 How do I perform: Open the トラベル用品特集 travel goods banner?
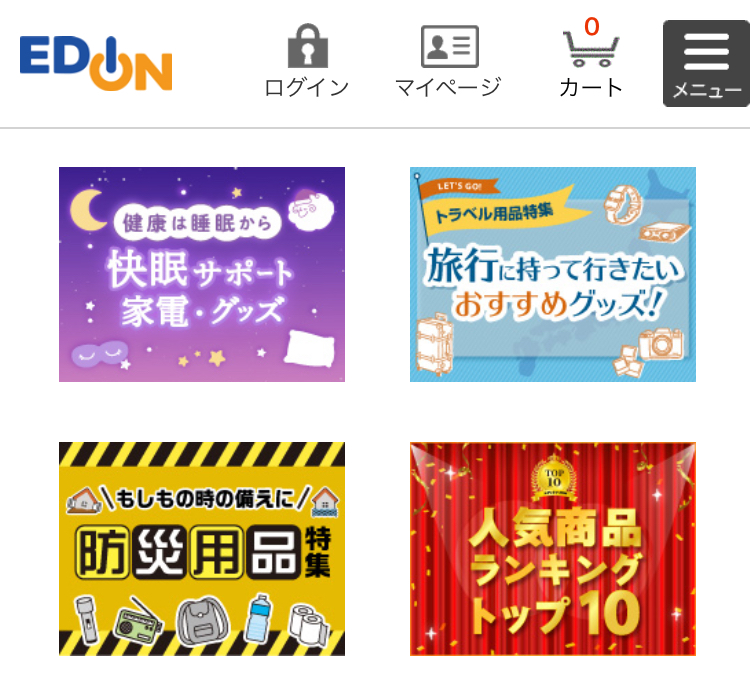552,274
